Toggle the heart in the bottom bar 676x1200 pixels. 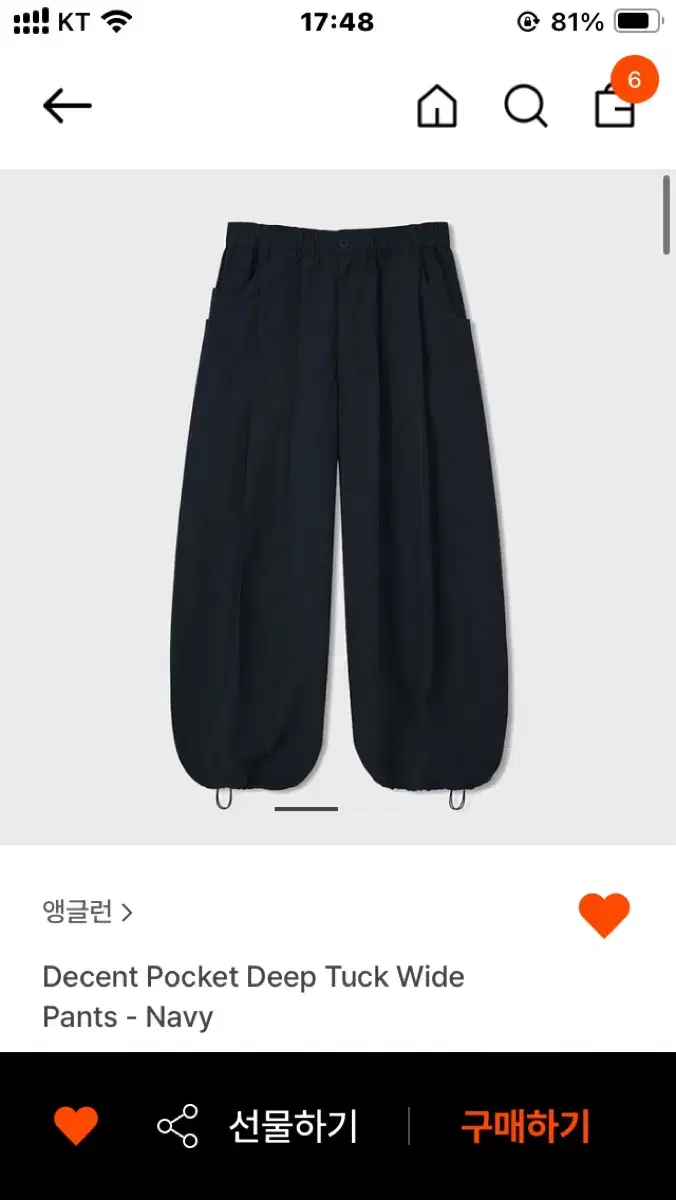76,1126
